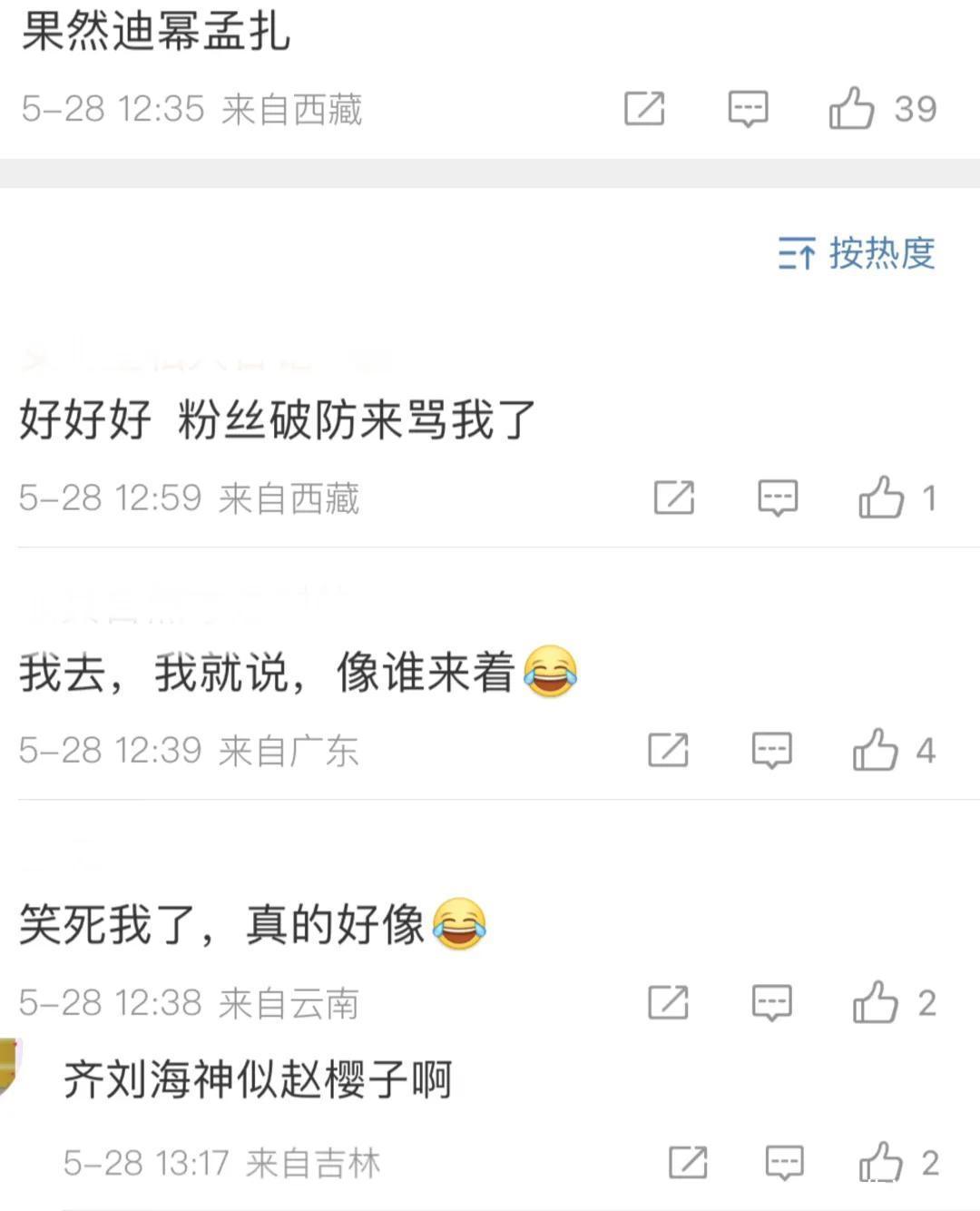Image resolution: width=980 pixels, height=1211 pixels.
Task: Repost the 齐刘海神似赵樱子啊 comment
Action: pyautogui.click(x=688, y=1162)
